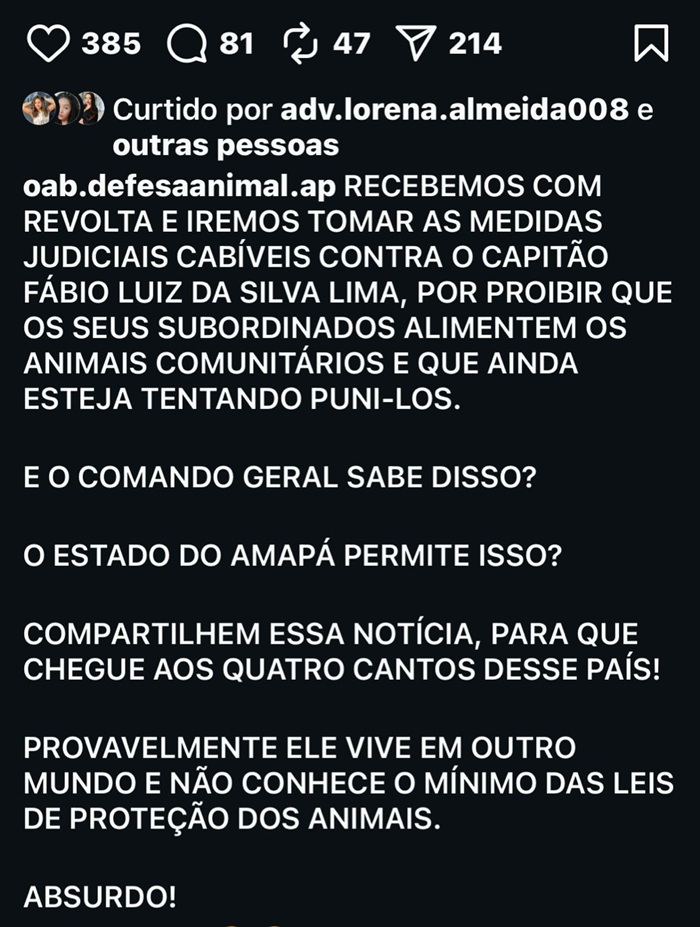The image size is (700, 927).
Task: Open the comments on this post
Action: [x=187, y=44]
